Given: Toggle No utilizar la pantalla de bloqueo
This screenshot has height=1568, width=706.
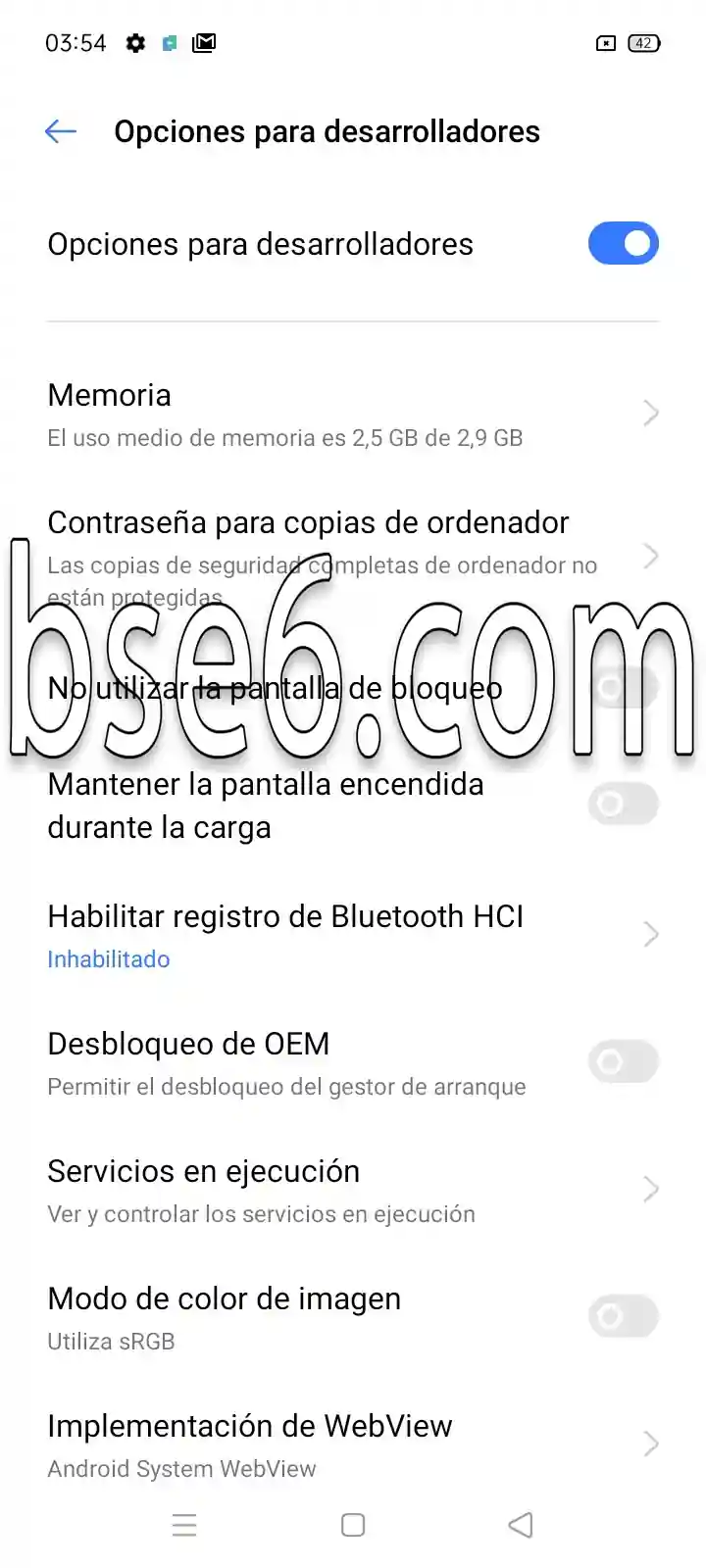Looking at the screenshot, I should [623, 688].
